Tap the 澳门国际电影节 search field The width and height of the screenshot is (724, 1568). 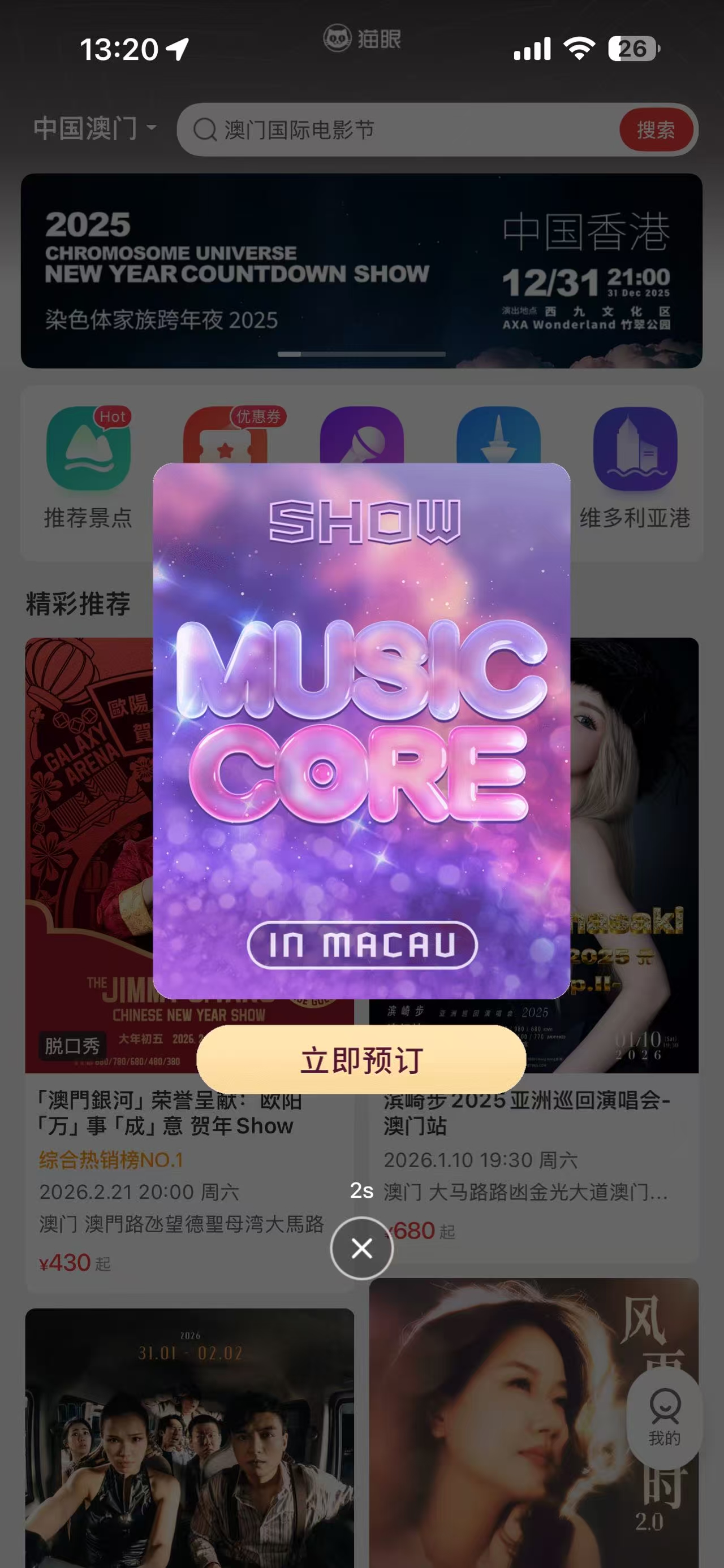402,129
